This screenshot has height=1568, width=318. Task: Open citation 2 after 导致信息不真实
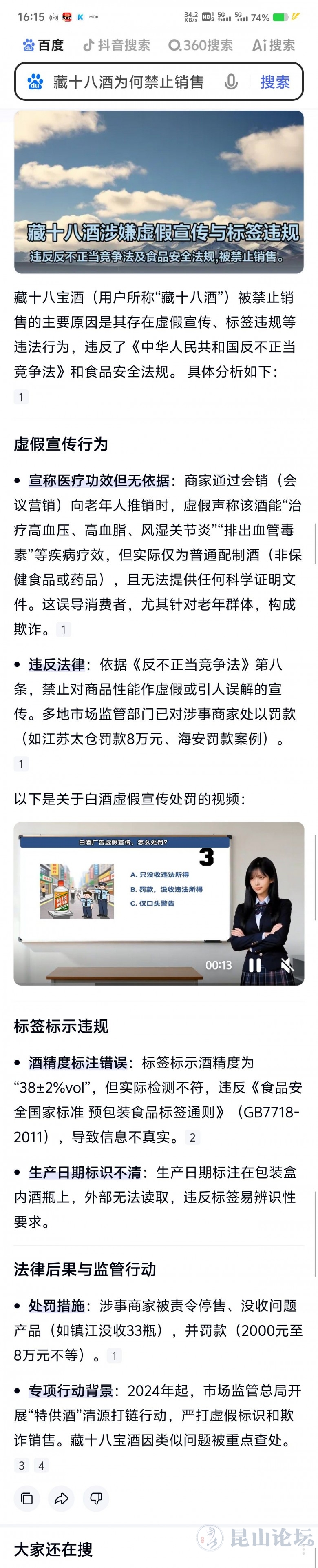(193, 1137)
